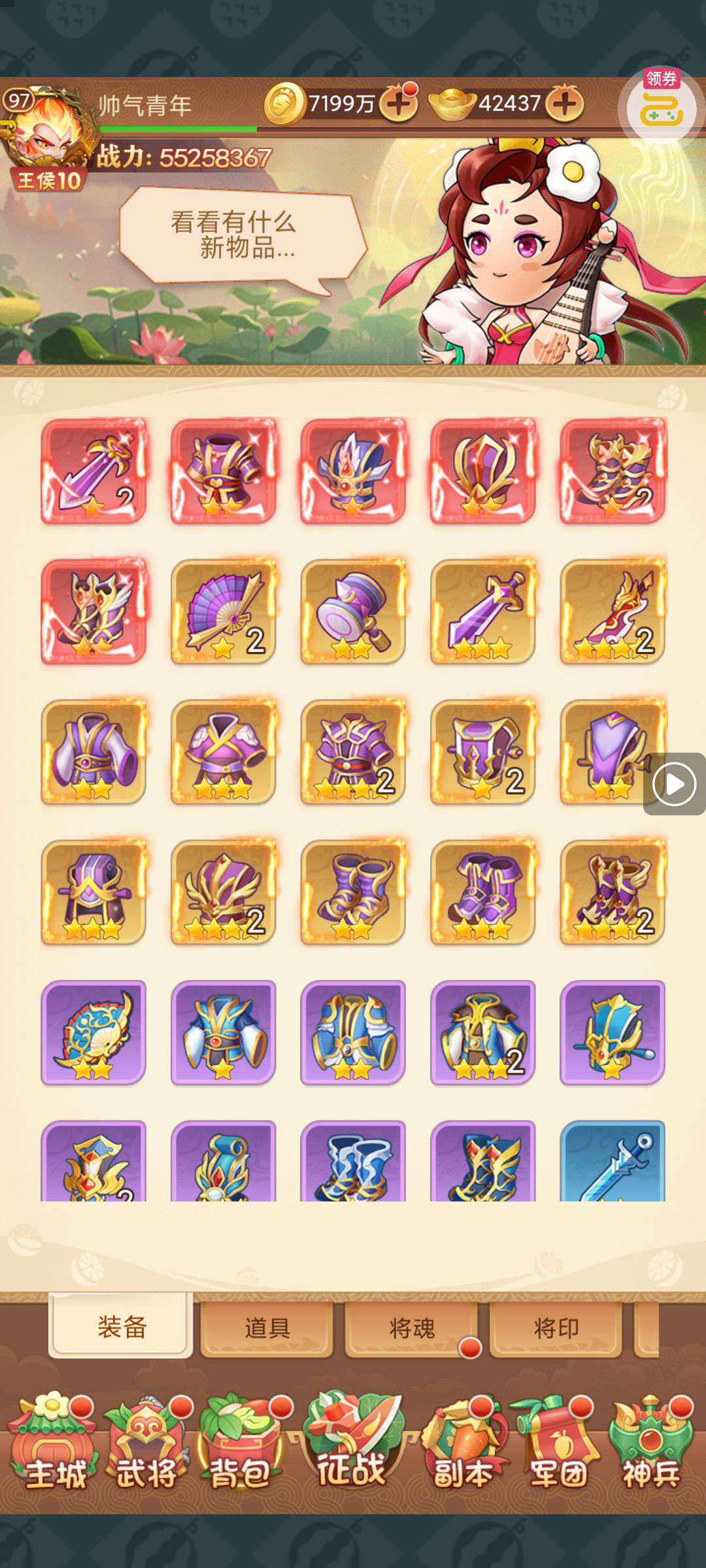Open the 领券 coupon game icon

[x=661, y=106]
